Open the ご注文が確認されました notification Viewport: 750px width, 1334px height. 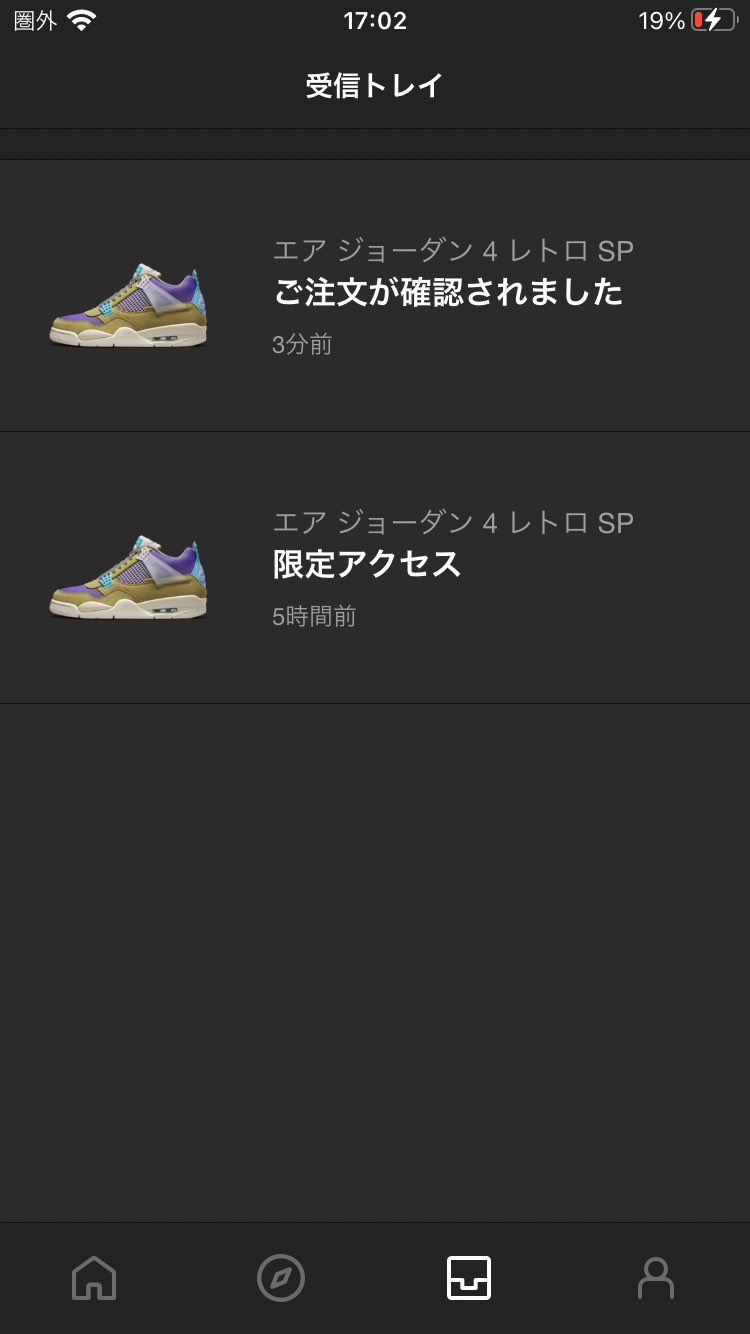446,294
